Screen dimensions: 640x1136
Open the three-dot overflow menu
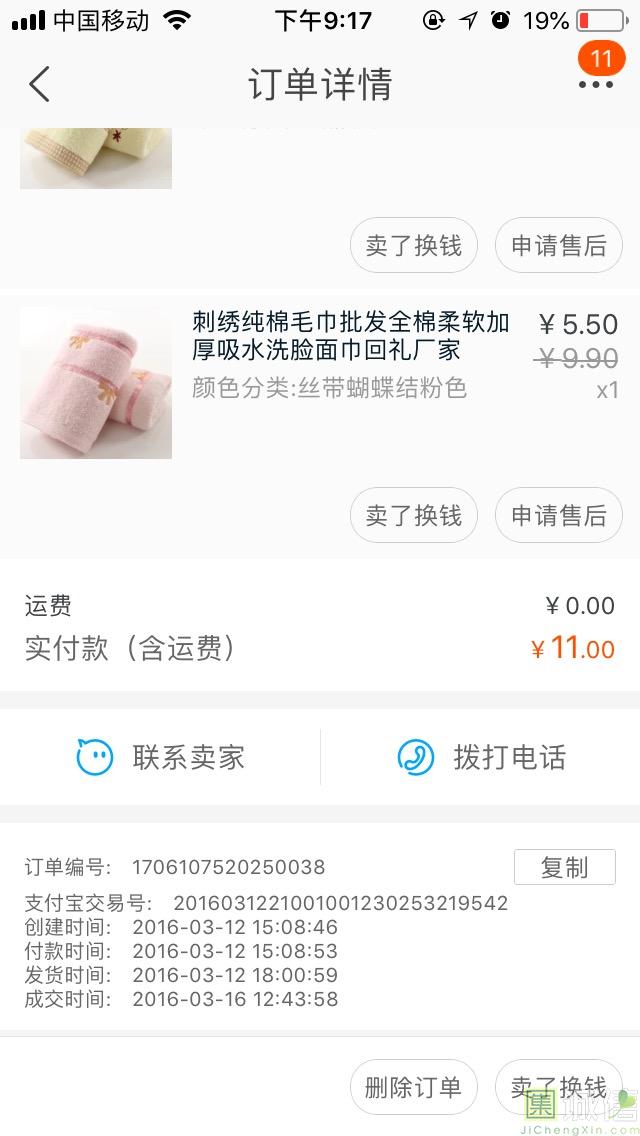point(595,84)
